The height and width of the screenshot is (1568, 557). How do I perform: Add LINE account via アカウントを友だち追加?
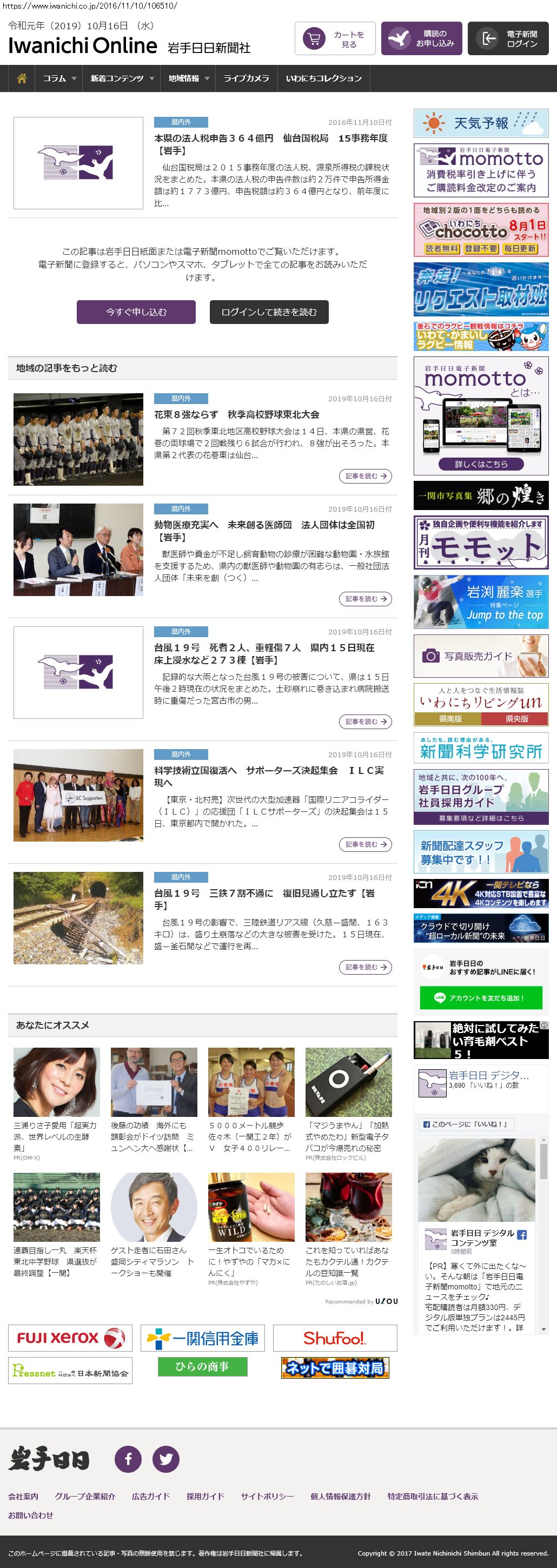click(480, 998)
